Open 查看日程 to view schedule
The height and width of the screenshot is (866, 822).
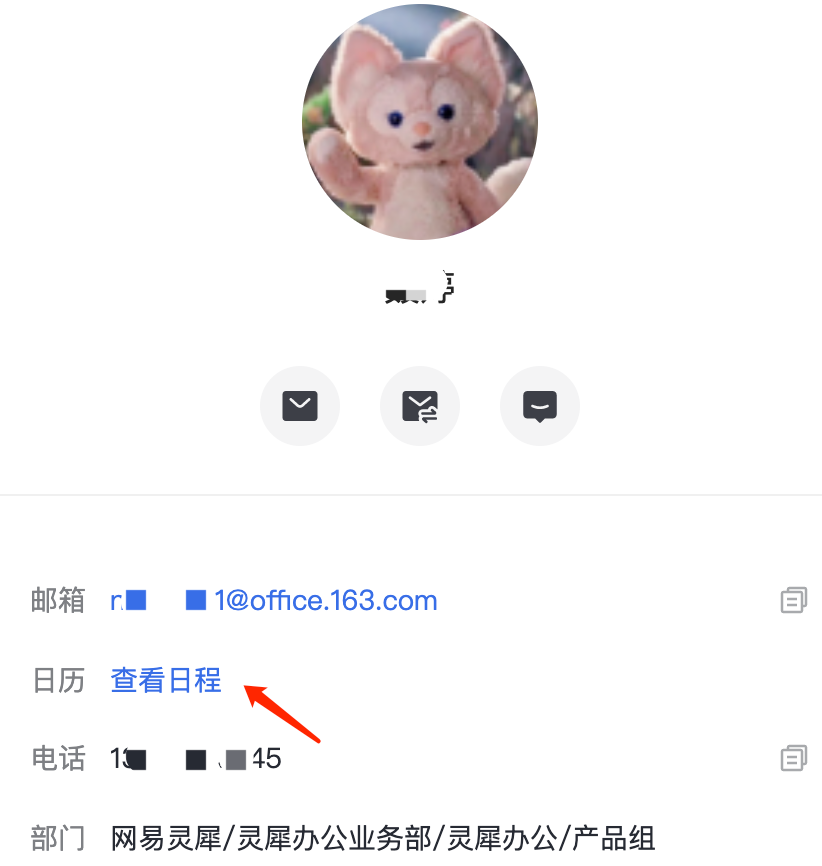(166, 680)
